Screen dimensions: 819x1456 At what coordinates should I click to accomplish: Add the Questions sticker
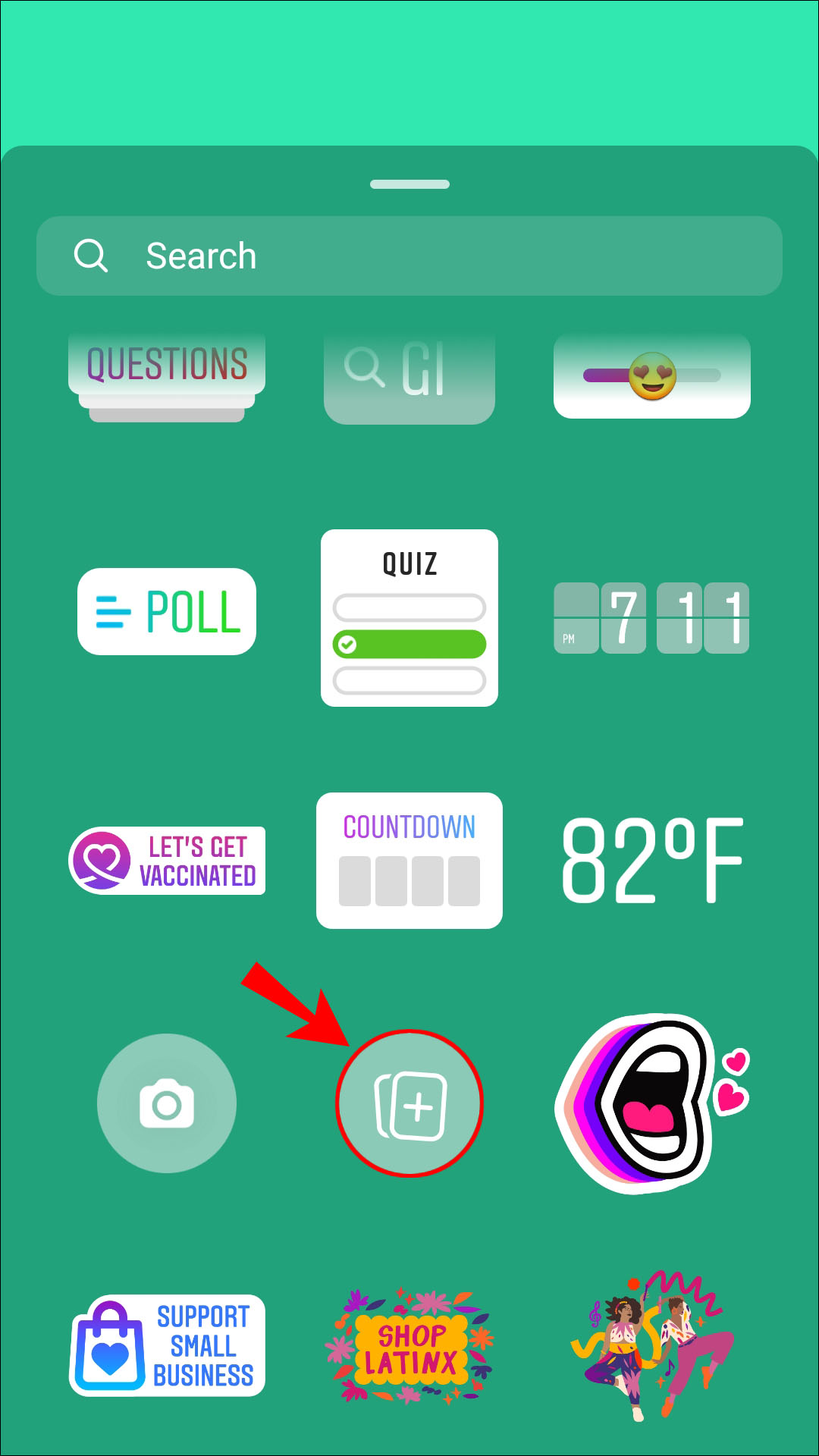tap(167, 373)
